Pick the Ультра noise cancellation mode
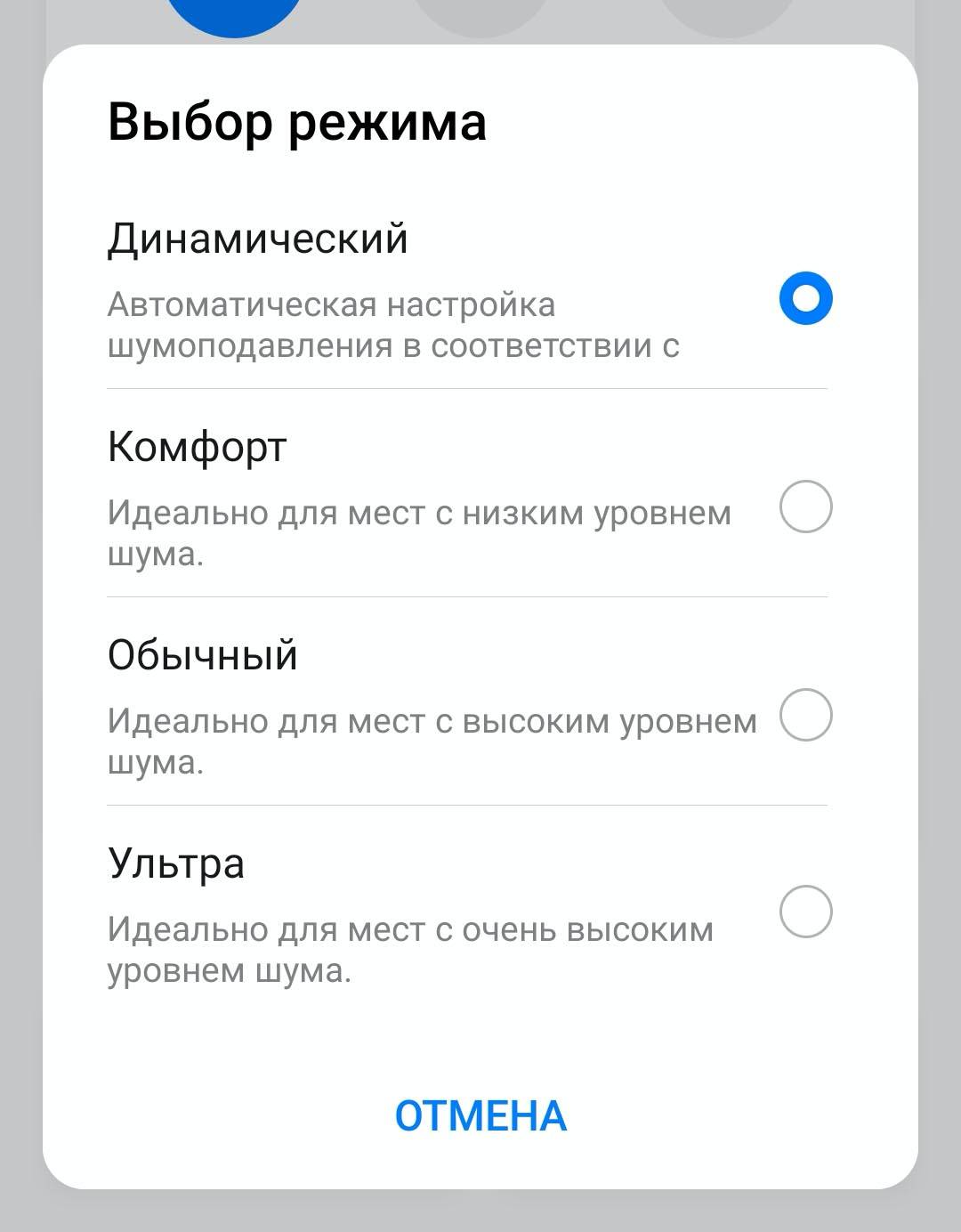 point(805,912)
